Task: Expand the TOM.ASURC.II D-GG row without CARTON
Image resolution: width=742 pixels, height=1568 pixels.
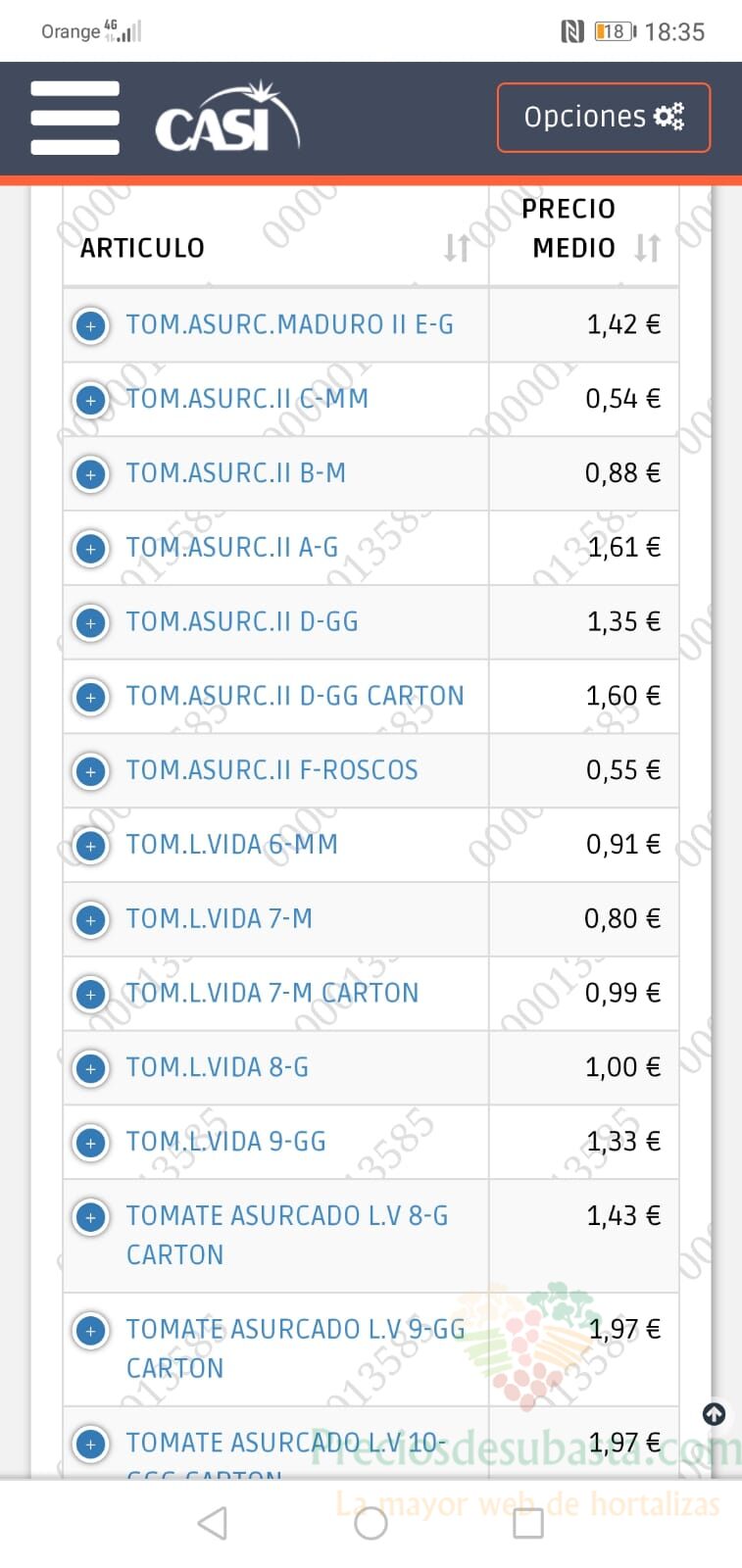Action: 91,623
